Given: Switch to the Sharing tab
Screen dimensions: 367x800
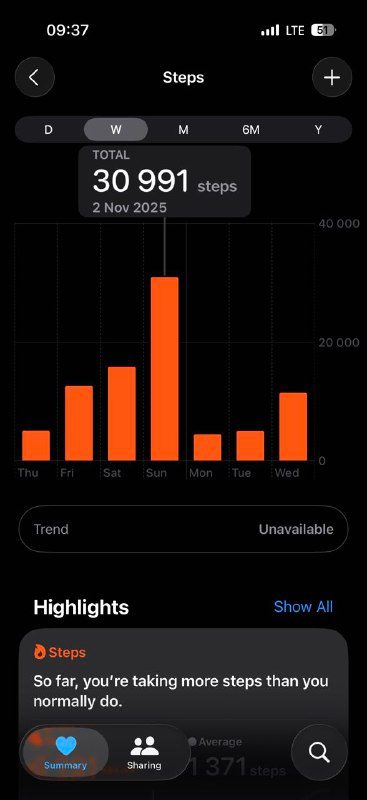Looking at the screenshot, I should pyautogui.click(x=144, y=752).
